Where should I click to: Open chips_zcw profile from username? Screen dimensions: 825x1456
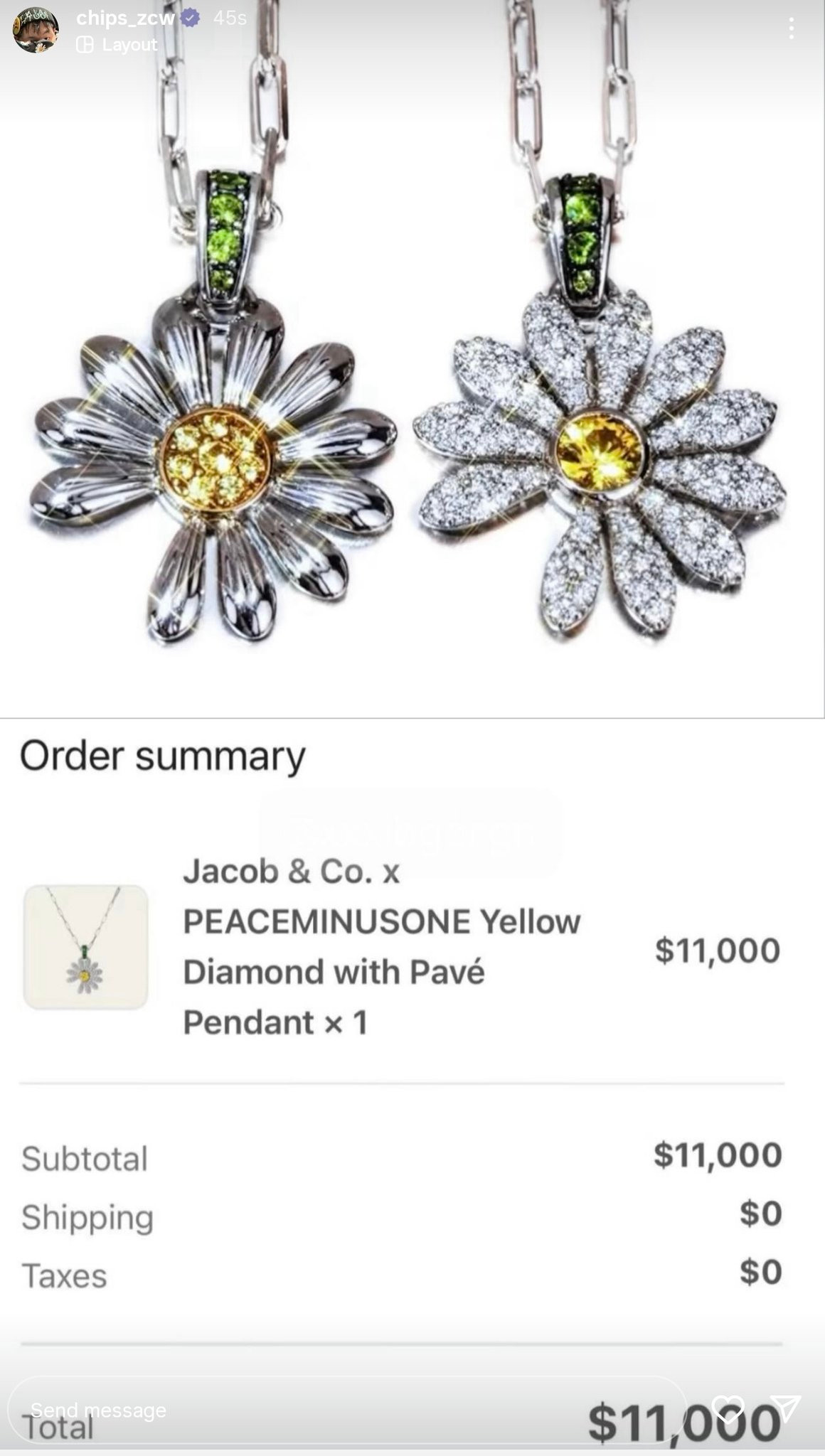(x=125, y=18)
